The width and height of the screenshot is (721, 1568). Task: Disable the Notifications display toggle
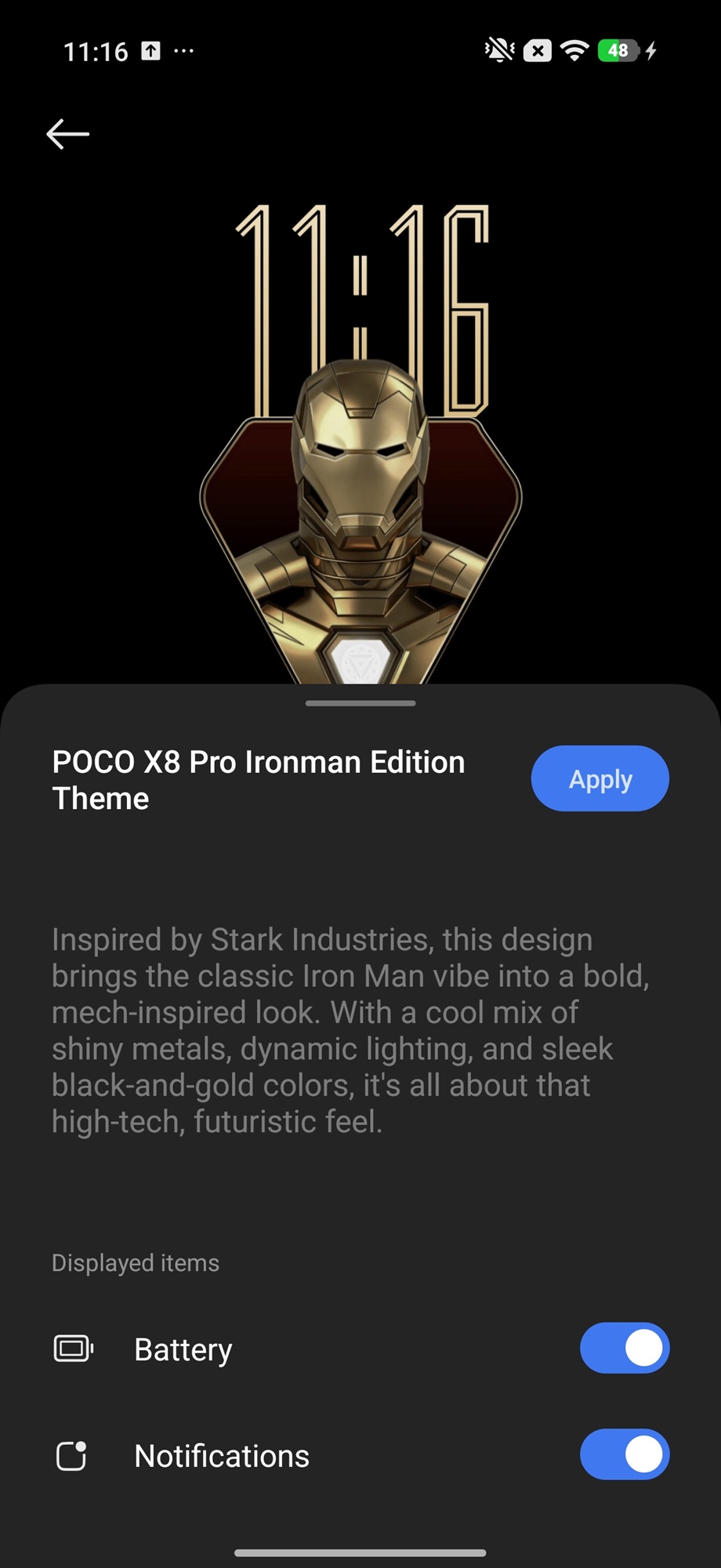coord(624,1455)
